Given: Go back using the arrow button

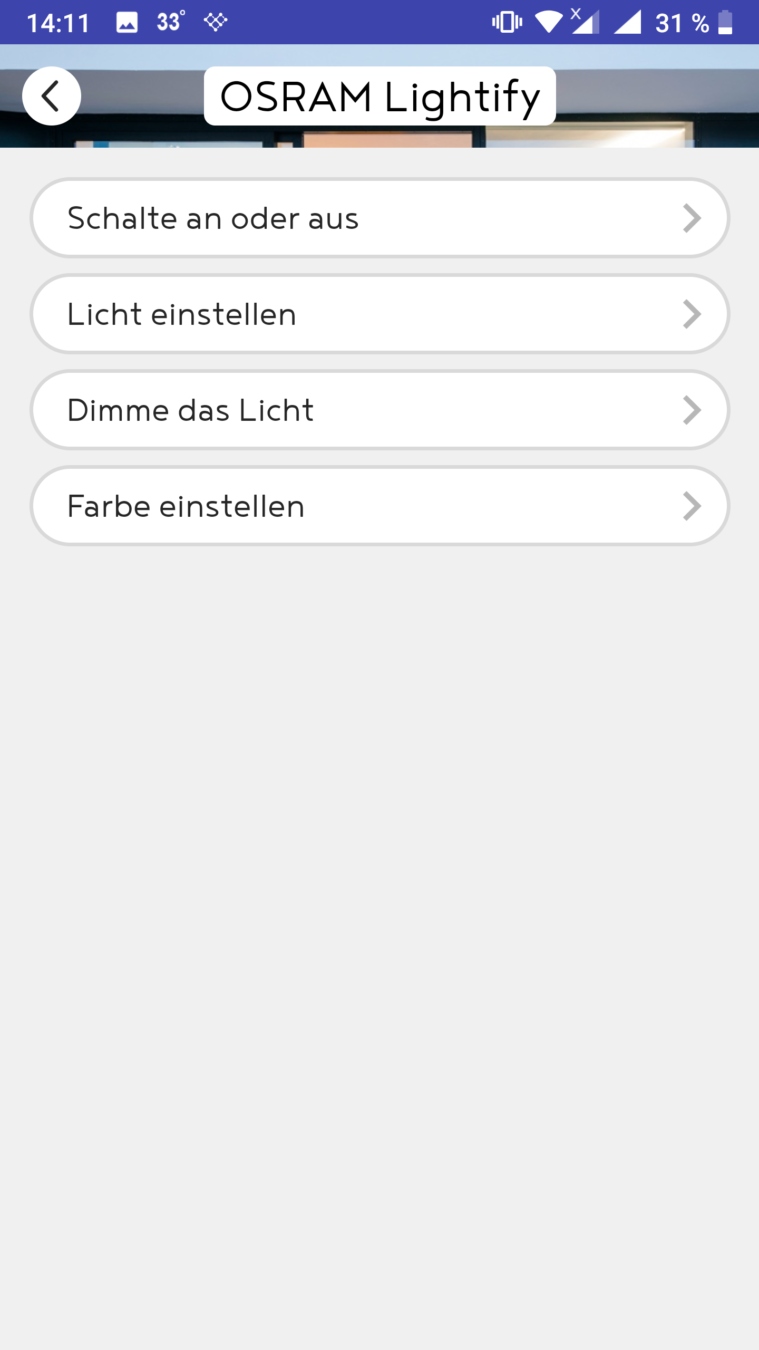Looking at the screenshot, I should coord(51,96).
